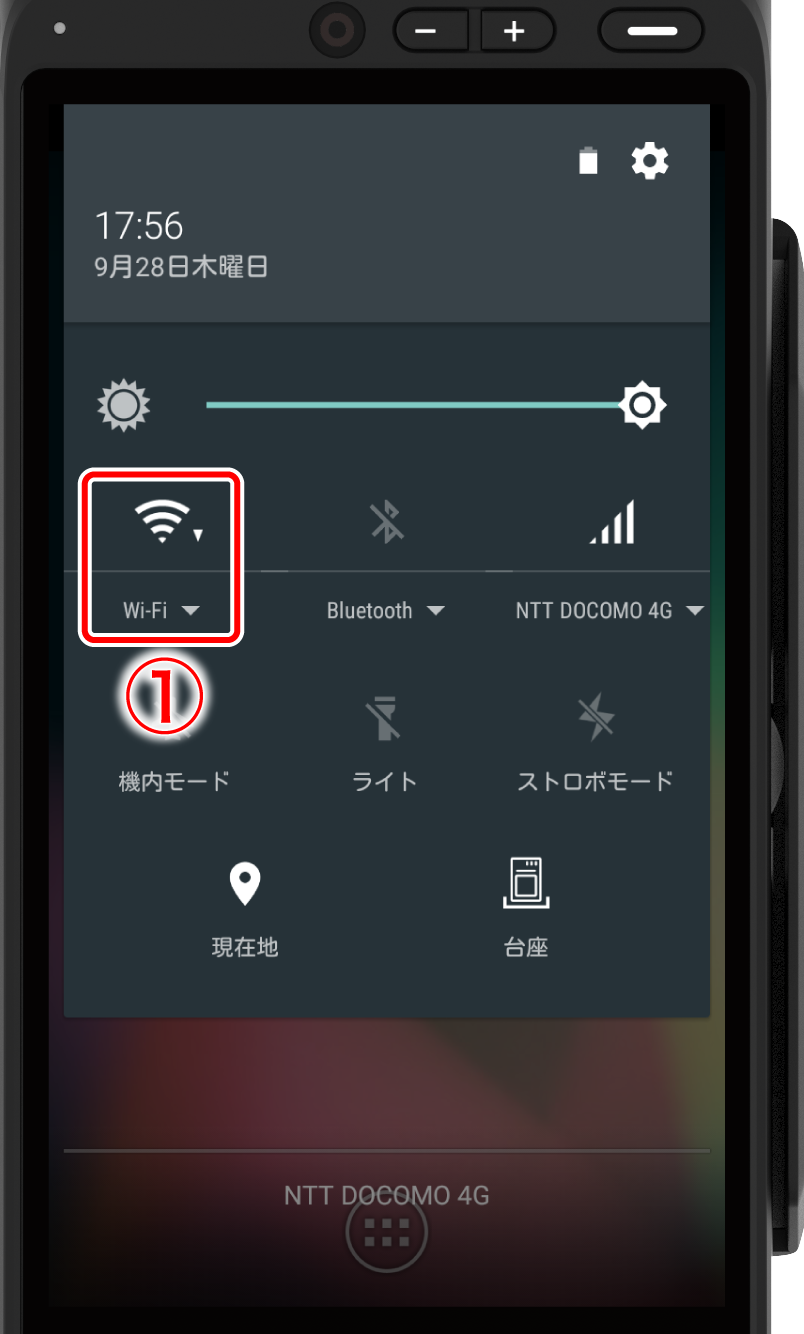Tap the cellular signal bars tile
This screenshot has width=804, height=1334.
click(x=612, y=522)
